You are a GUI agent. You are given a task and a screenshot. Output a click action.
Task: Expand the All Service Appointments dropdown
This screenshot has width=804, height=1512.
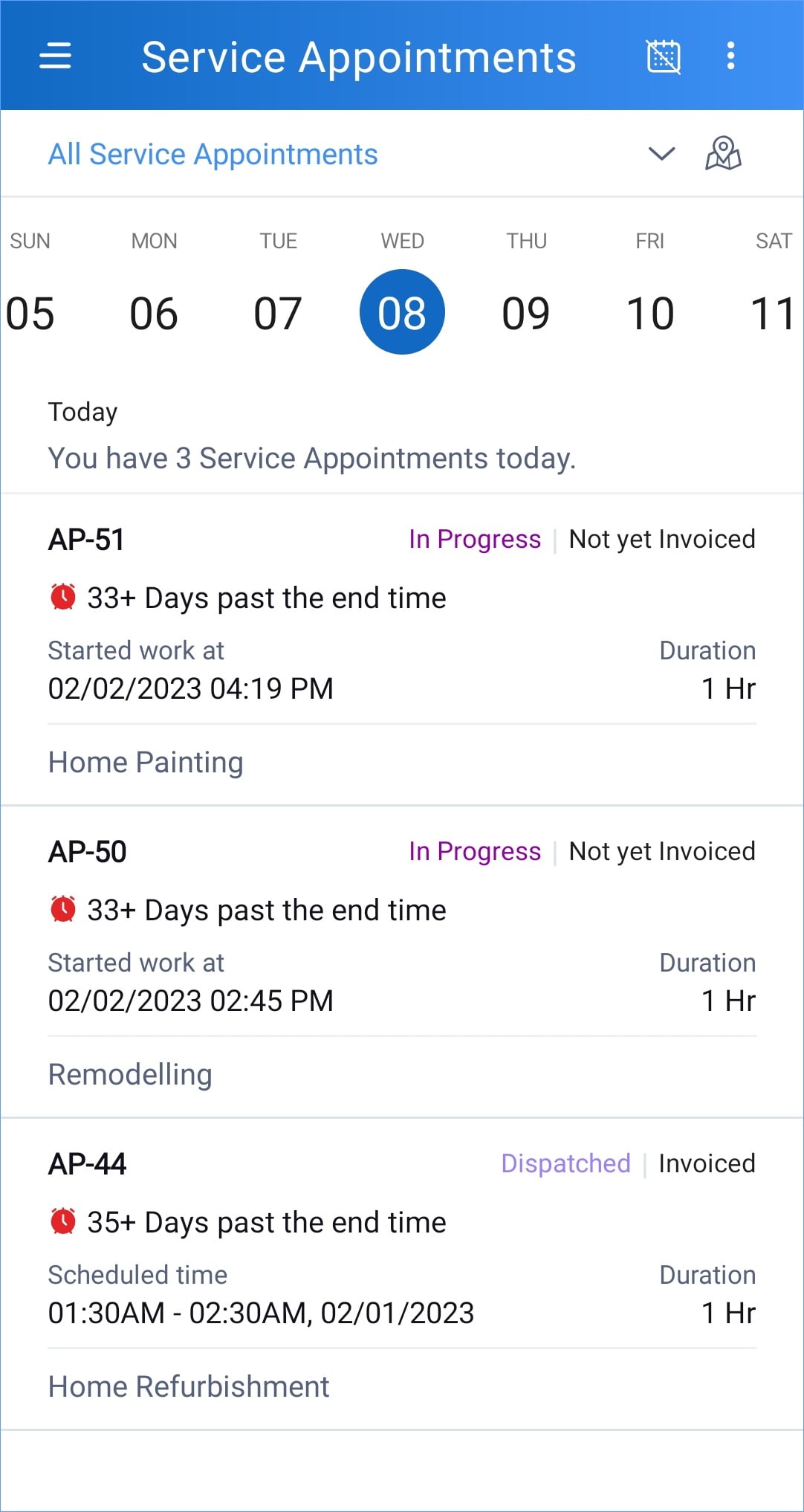pyautogui.click(x=661, y=154)
